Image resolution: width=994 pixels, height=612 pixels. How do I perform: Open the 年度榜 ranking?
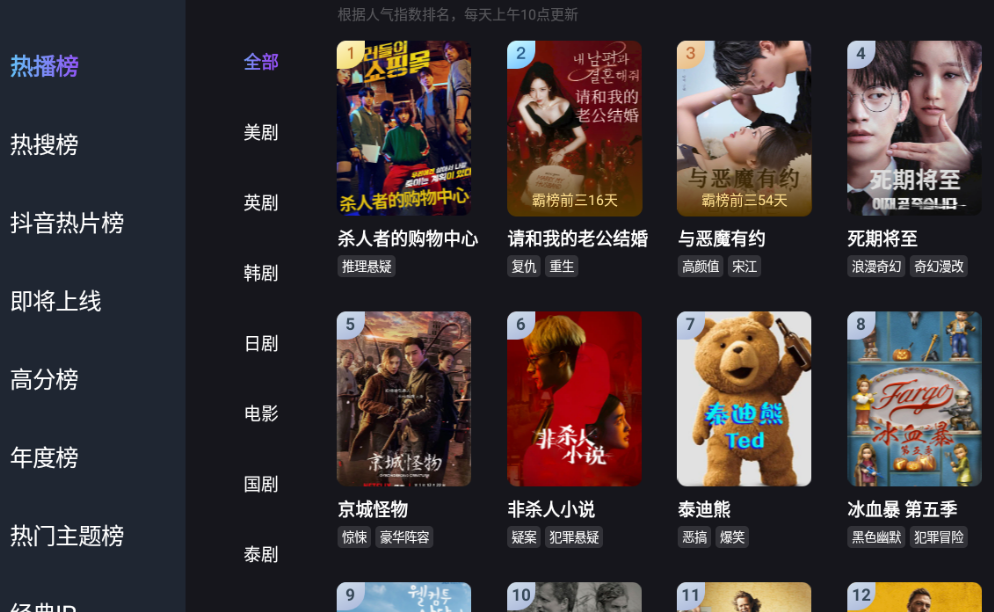pos(44,458)
